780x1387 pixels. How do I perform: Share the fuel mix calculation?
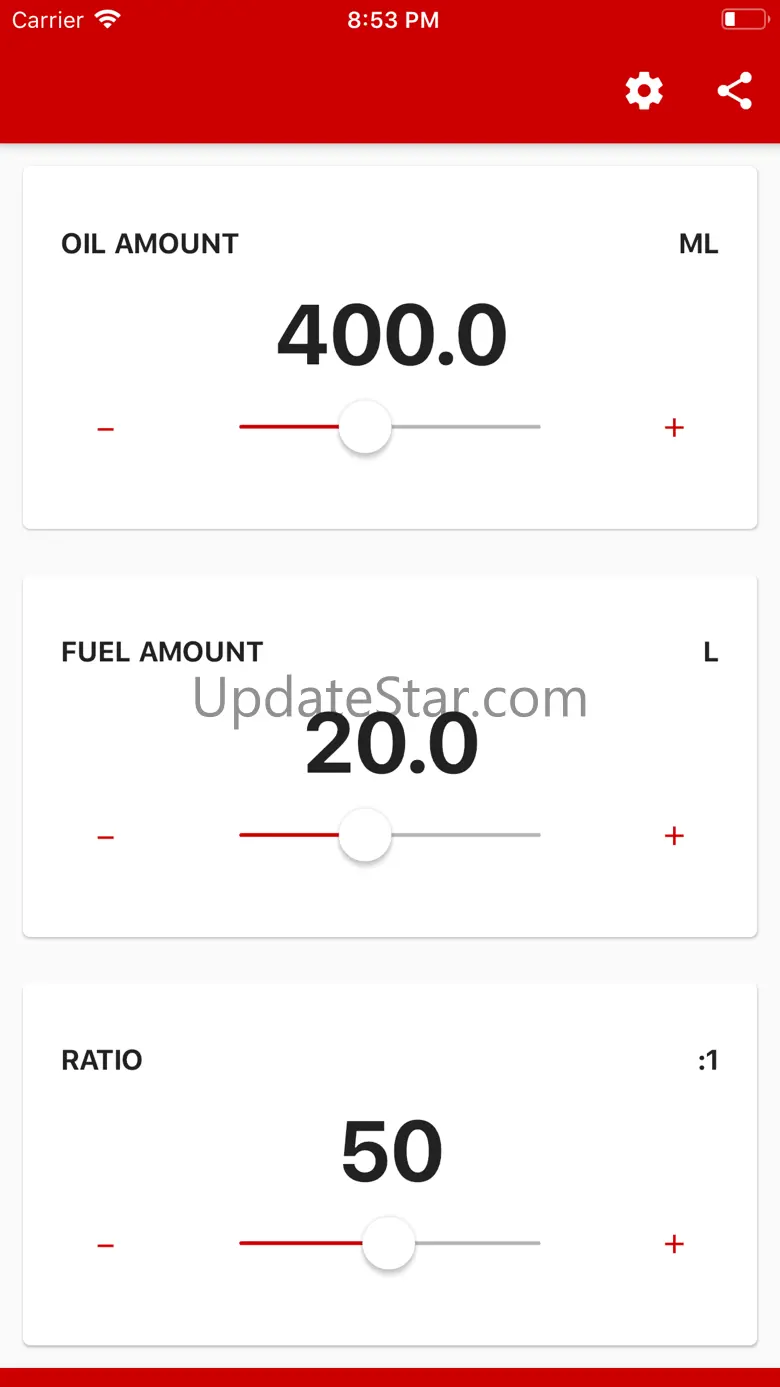click(735, 91)
